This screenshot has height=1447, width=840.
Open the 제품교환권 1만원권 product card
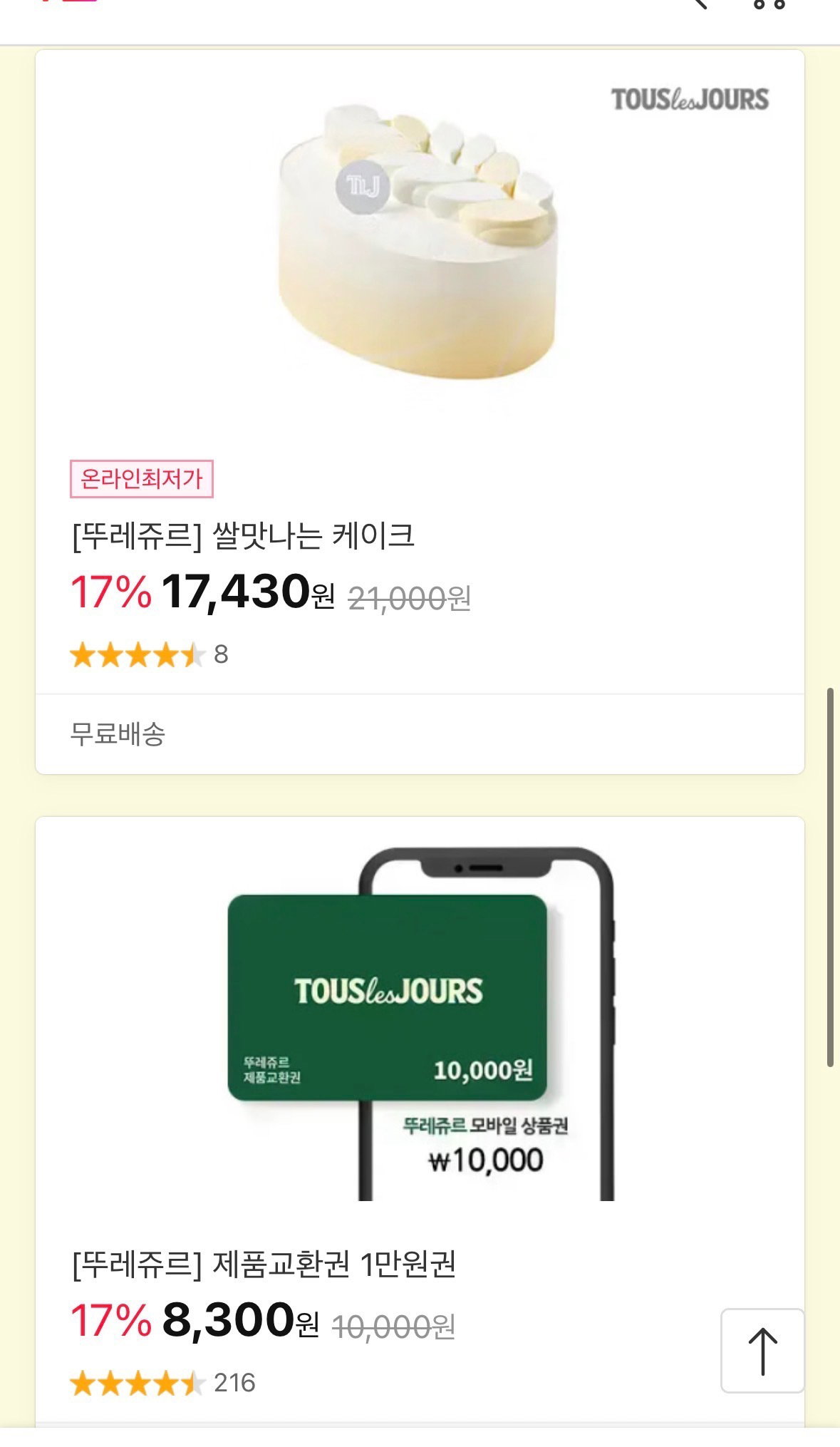(420, 1121)
